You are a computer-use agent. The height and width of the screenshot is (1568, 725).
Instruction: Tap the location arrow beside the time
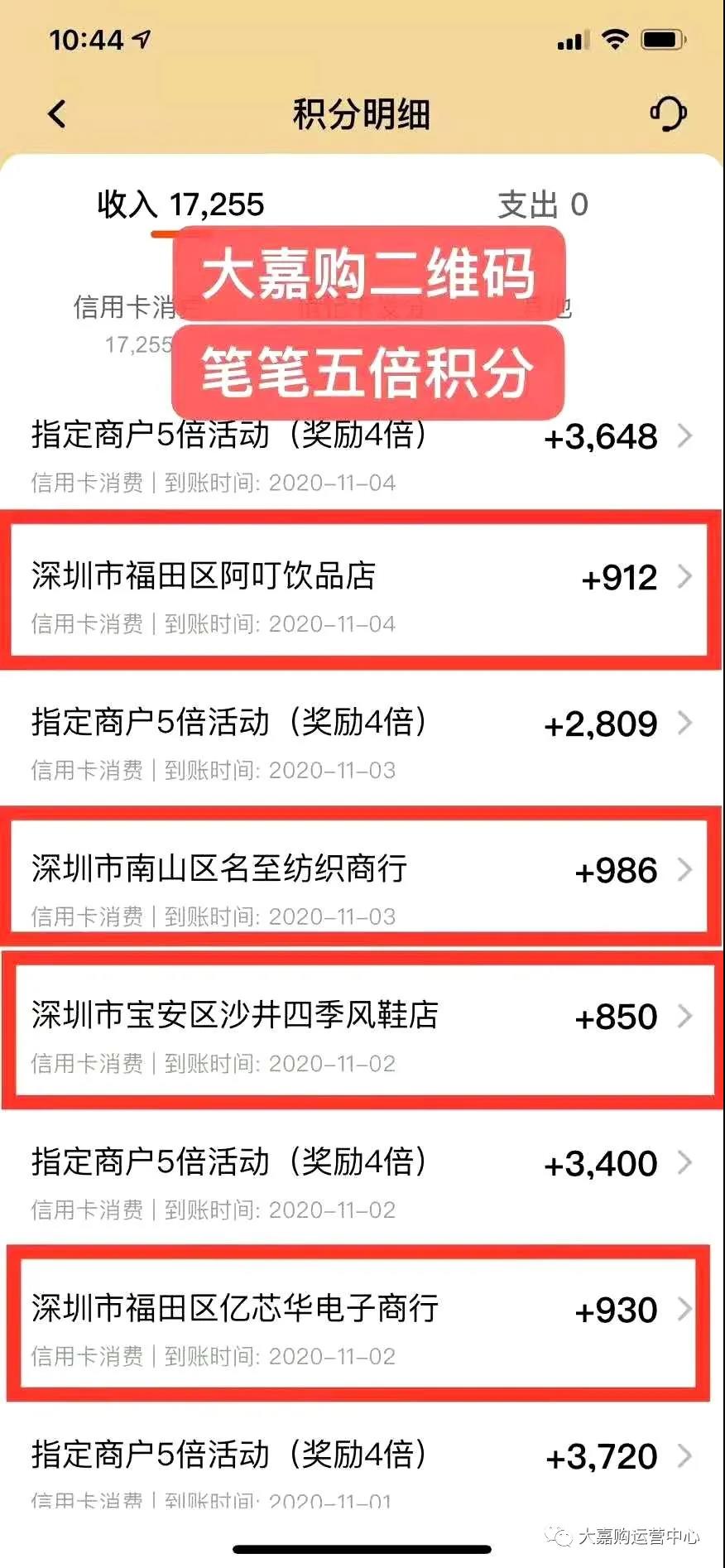[x=141, y=36]
